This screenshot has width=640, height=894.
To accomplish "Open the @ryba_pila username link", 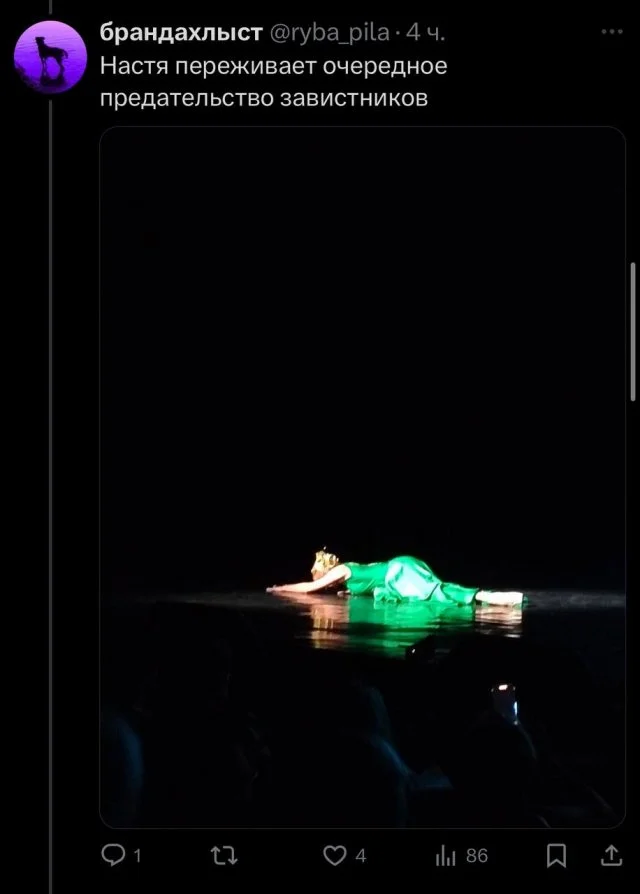I will point(330,34).
